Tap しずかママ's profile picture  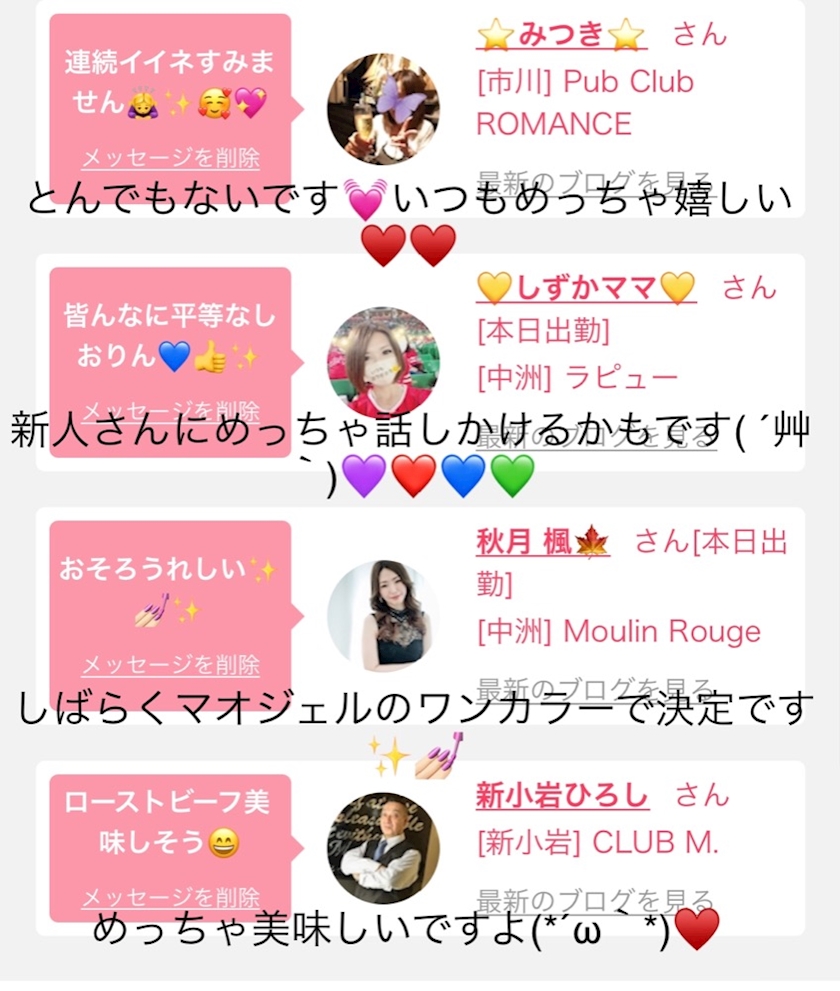(x=383, y=362)
